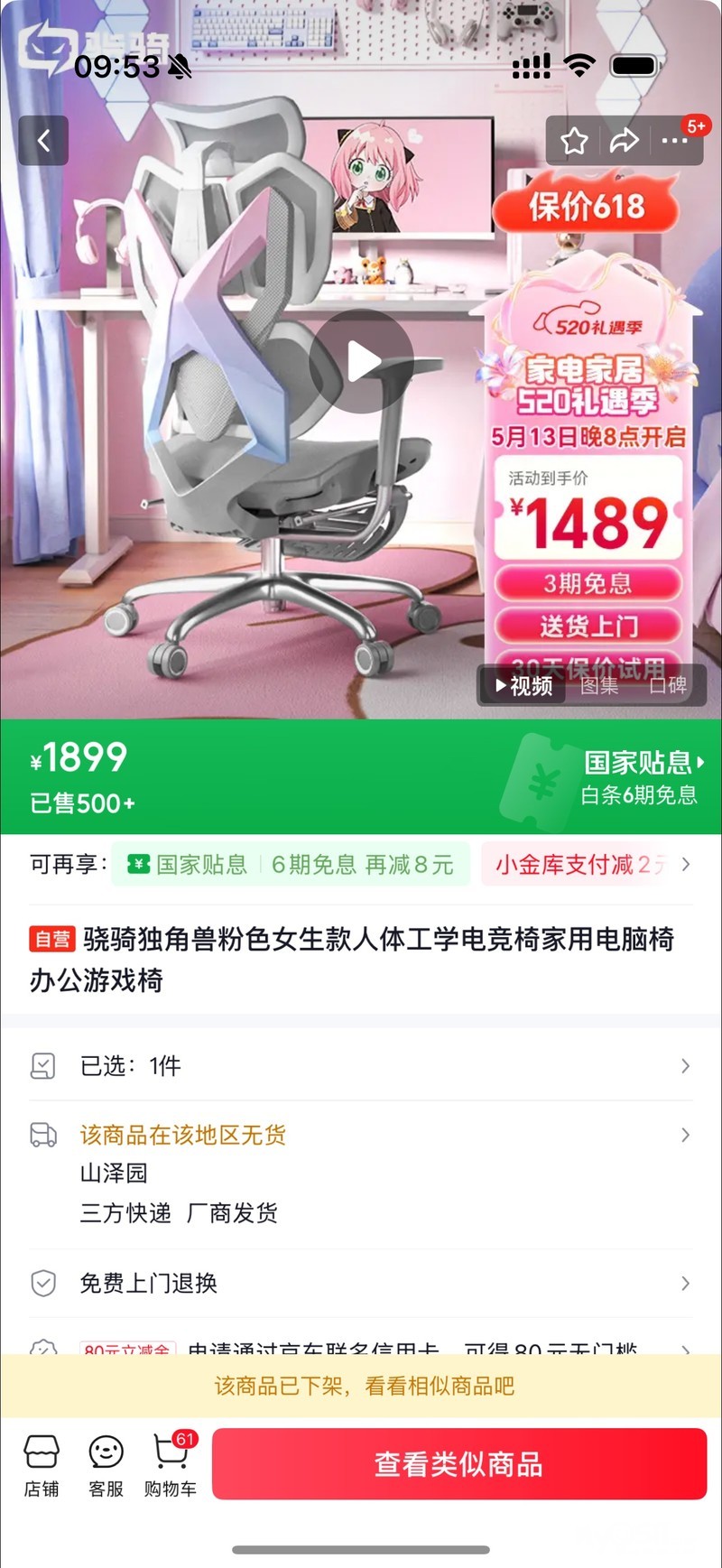Open 免费上门退换 service details

361,1283
